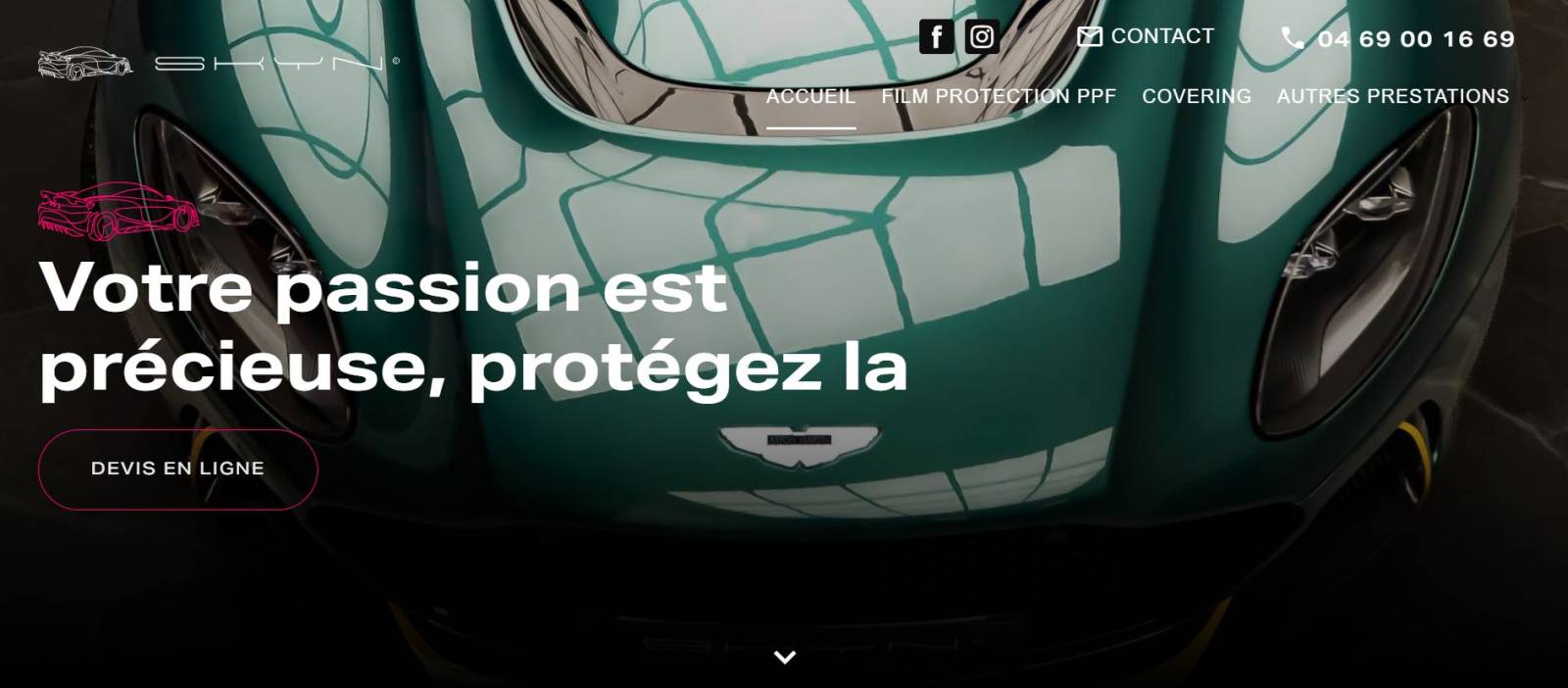Expand the Autres Prestations menu
The width and height of the screenshot is (1568, 688).
1394,96
